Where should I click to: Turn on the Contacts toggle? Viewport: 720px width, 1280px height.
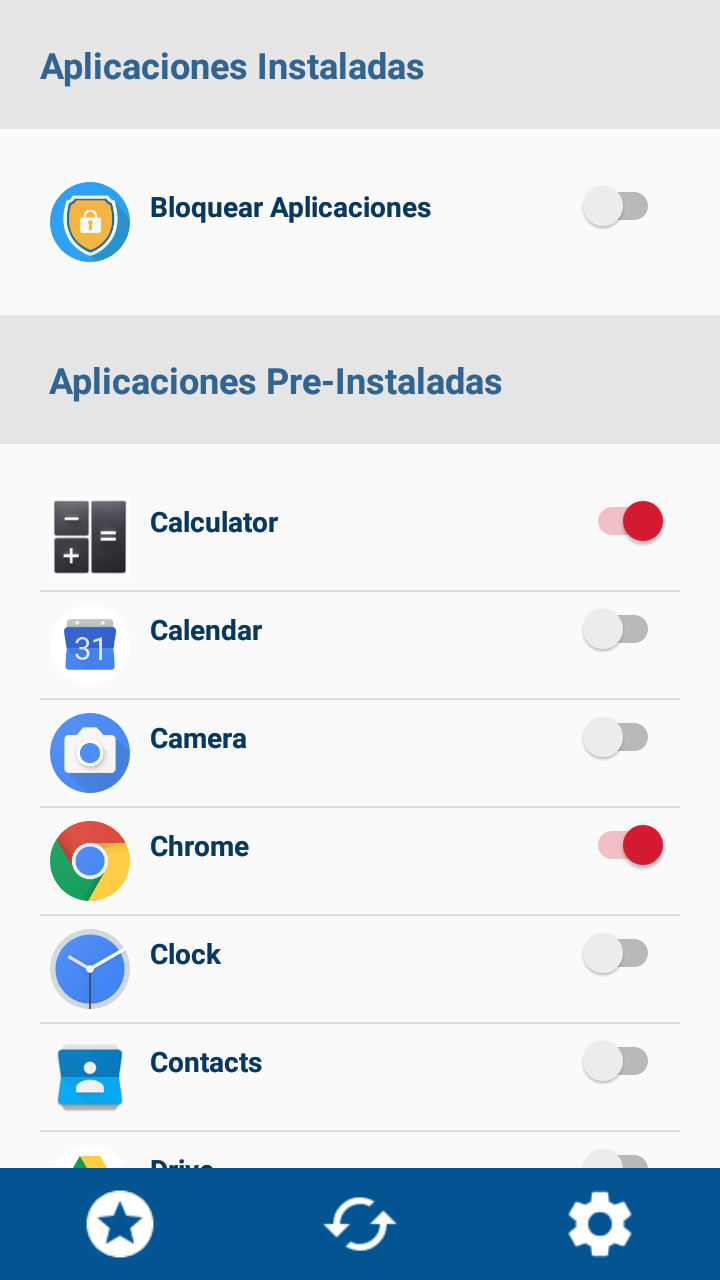click(617, 1061)
